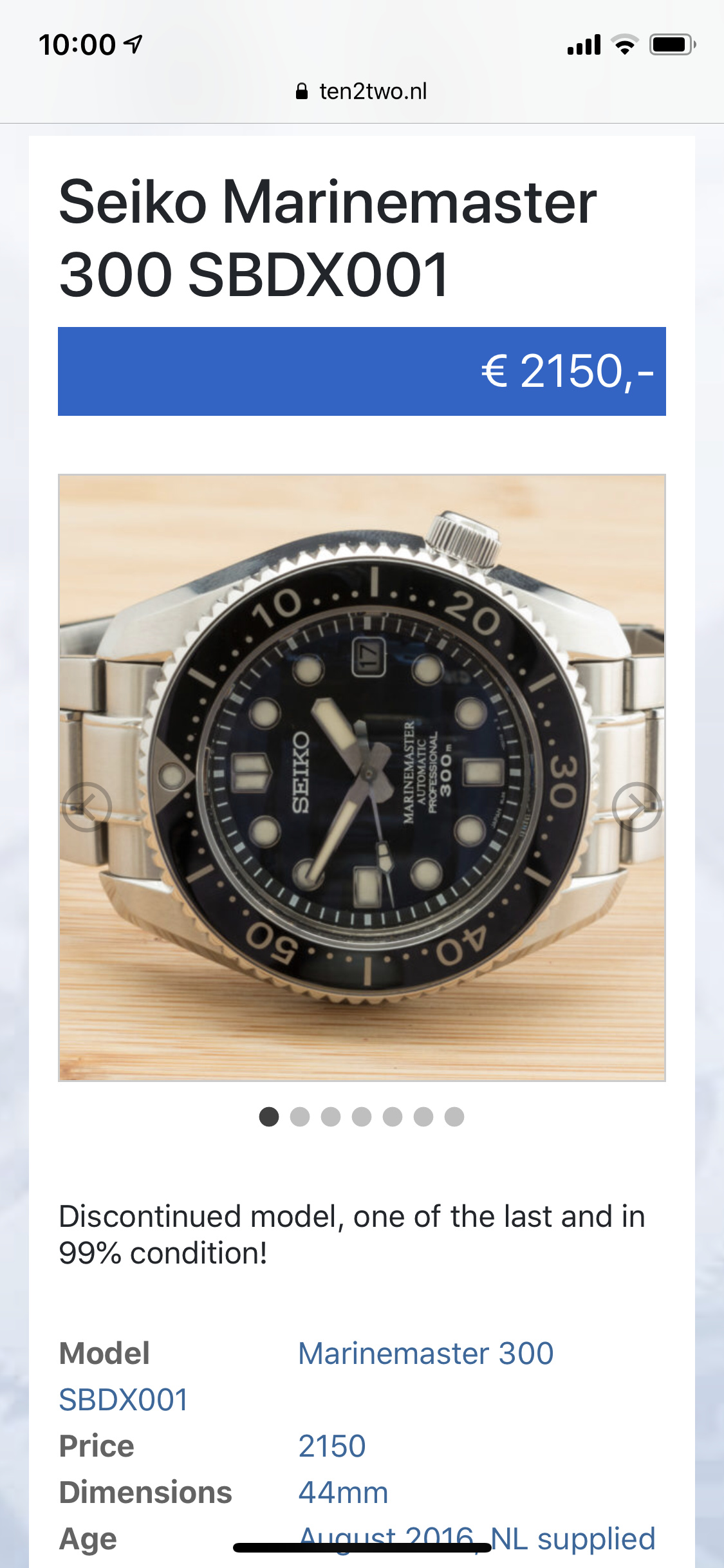Image resolution: width=724 pixels, height=1568 pixels.
Task: Jump to the fourth carousel dot
Action: pos(362,1117)
